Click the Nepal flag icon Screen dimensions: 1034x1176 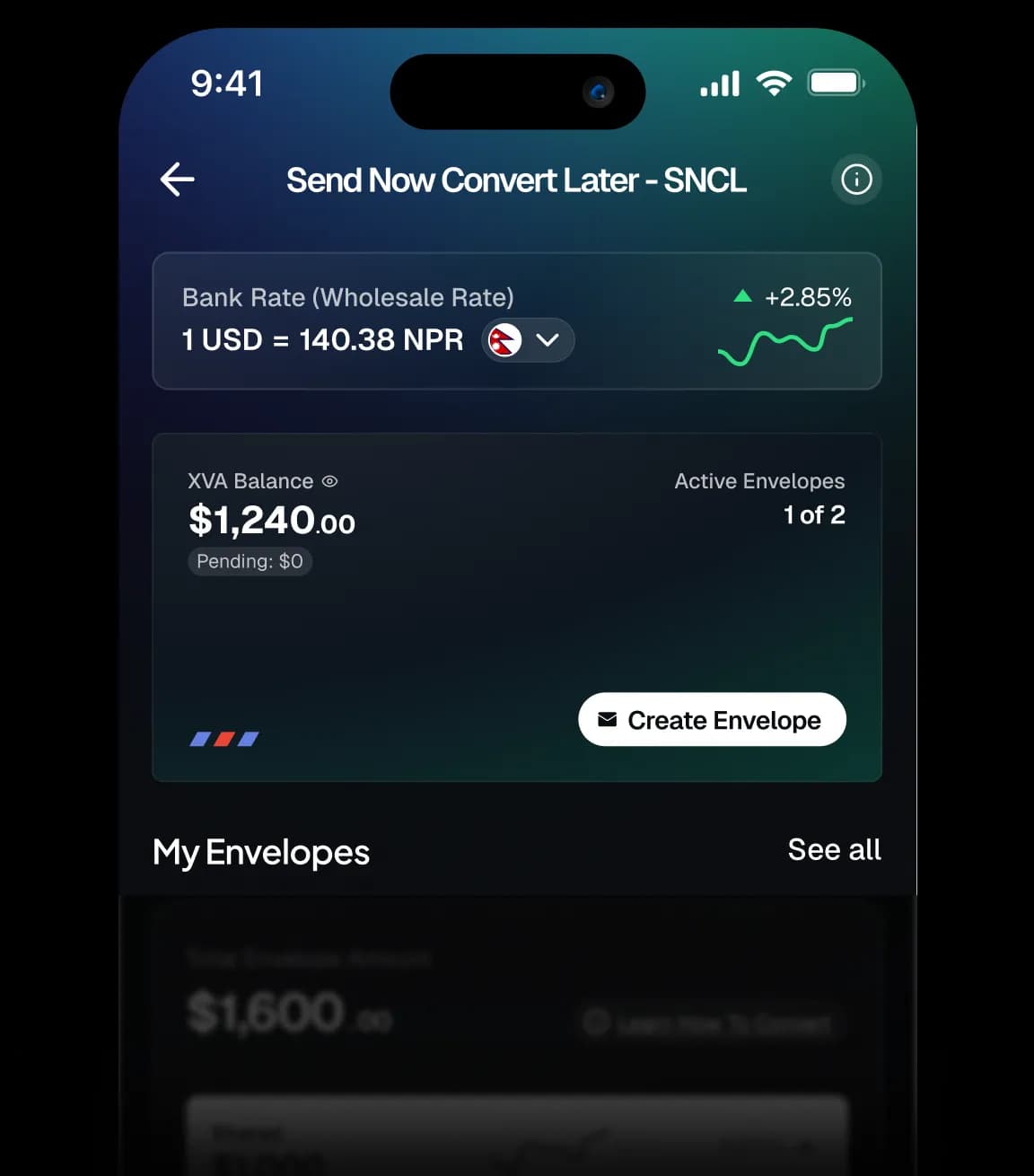505,340
